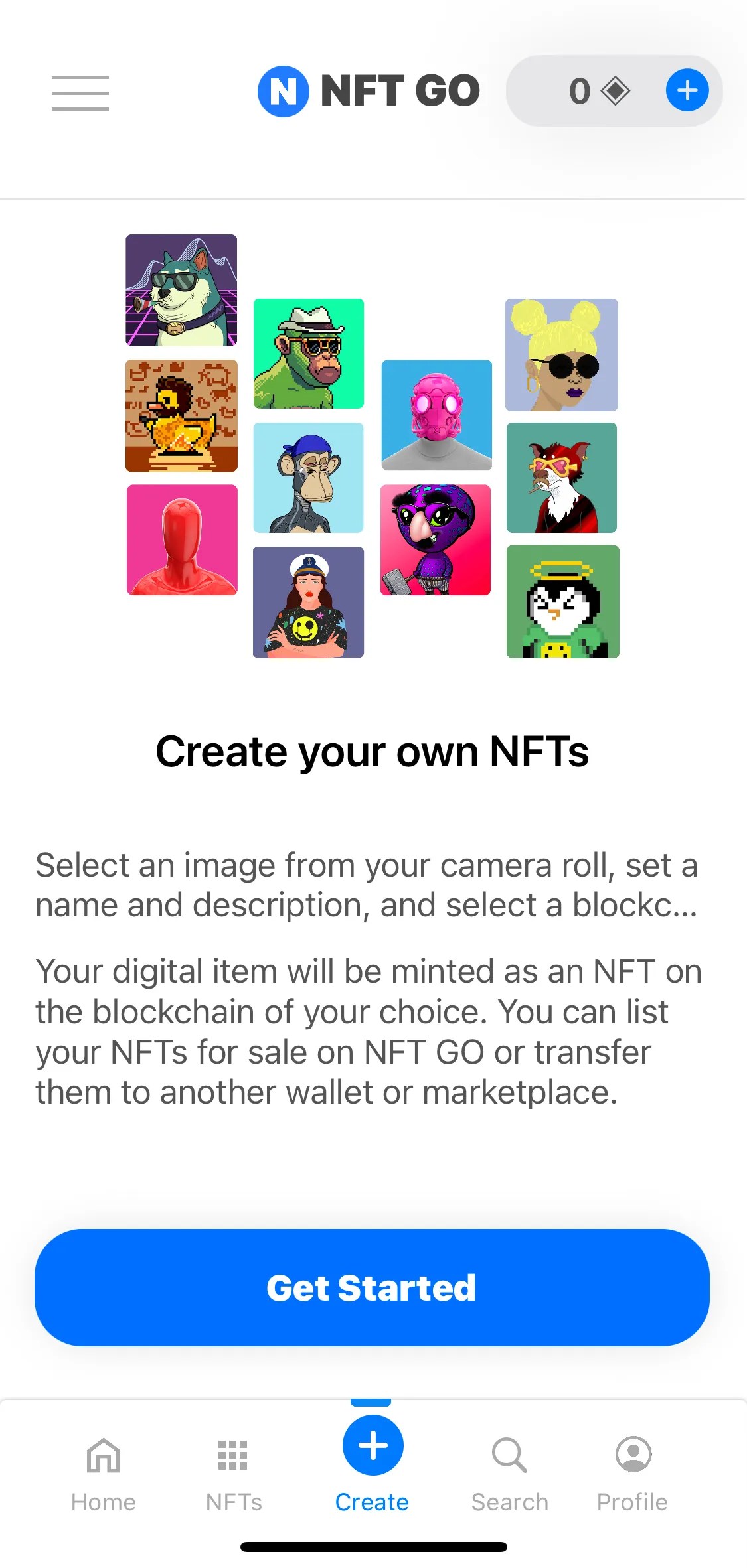Tap the plus icon to add funds

(x=687, y=91)
